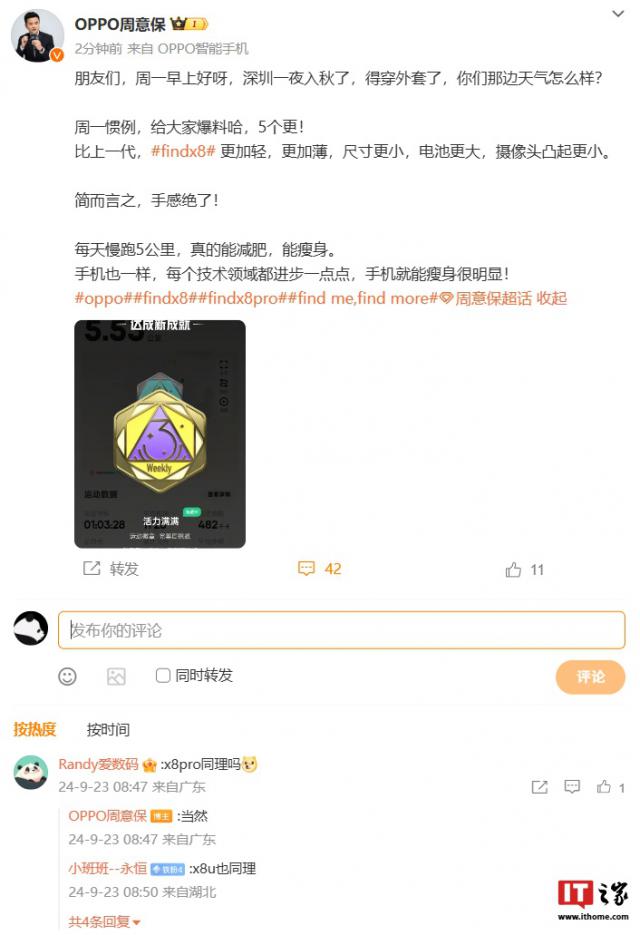
Task: View the attached Weekly badge image
Action: 160,434
